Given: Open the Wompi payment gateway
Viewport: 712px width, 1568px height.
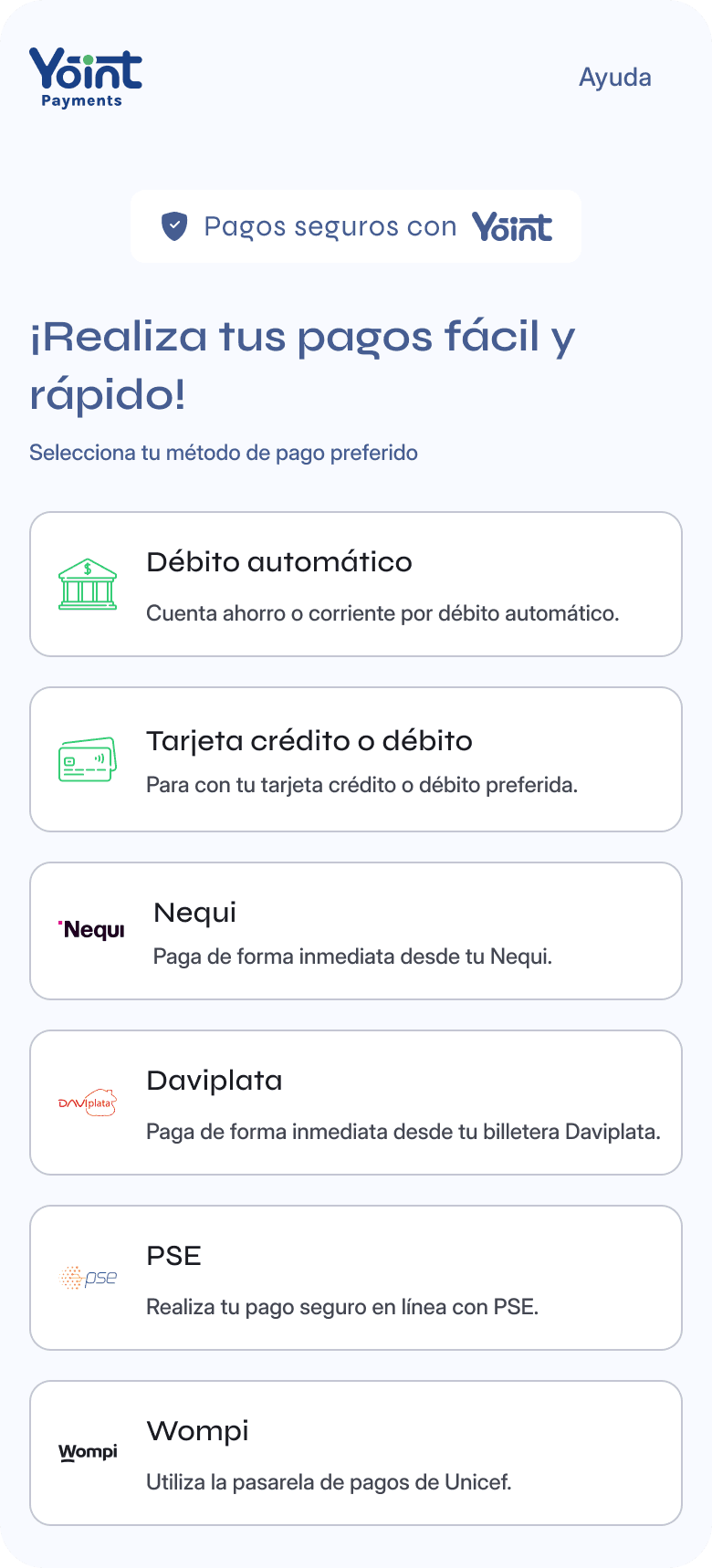Looking at the screenshot, I should pyautogui.click(x=356, y=1453).
